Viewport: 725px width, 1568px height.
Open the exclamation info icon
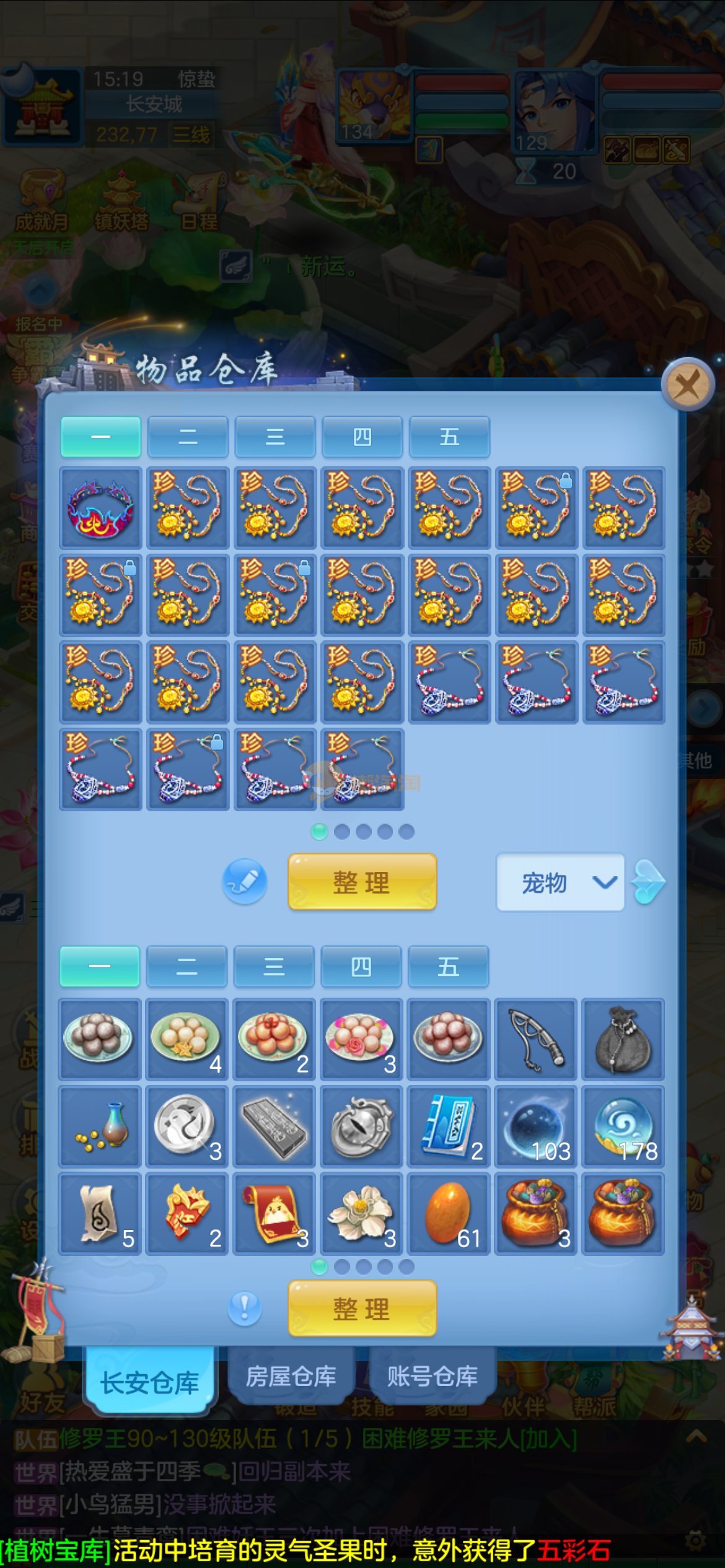(x=245, y=1309)
